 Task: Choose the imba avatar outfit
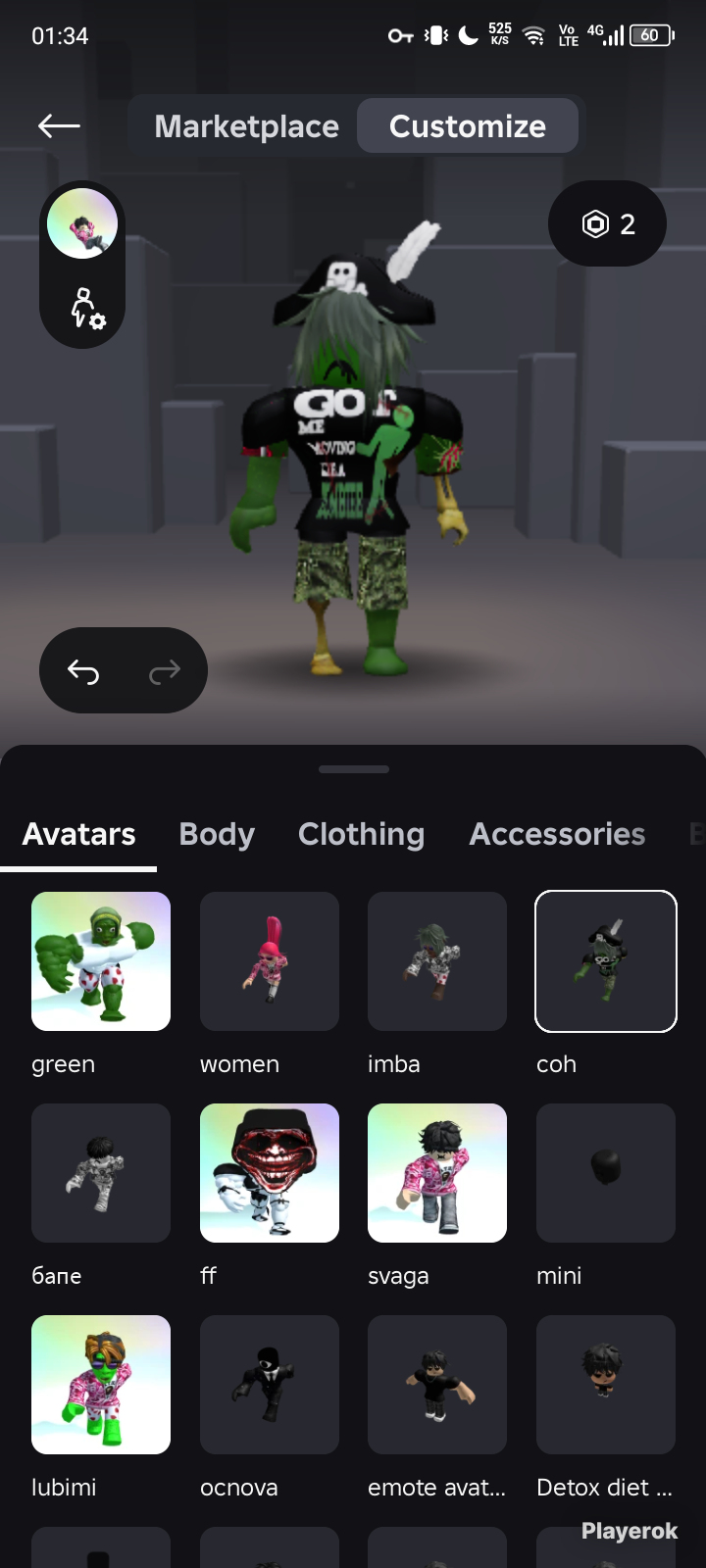point(437,961)
